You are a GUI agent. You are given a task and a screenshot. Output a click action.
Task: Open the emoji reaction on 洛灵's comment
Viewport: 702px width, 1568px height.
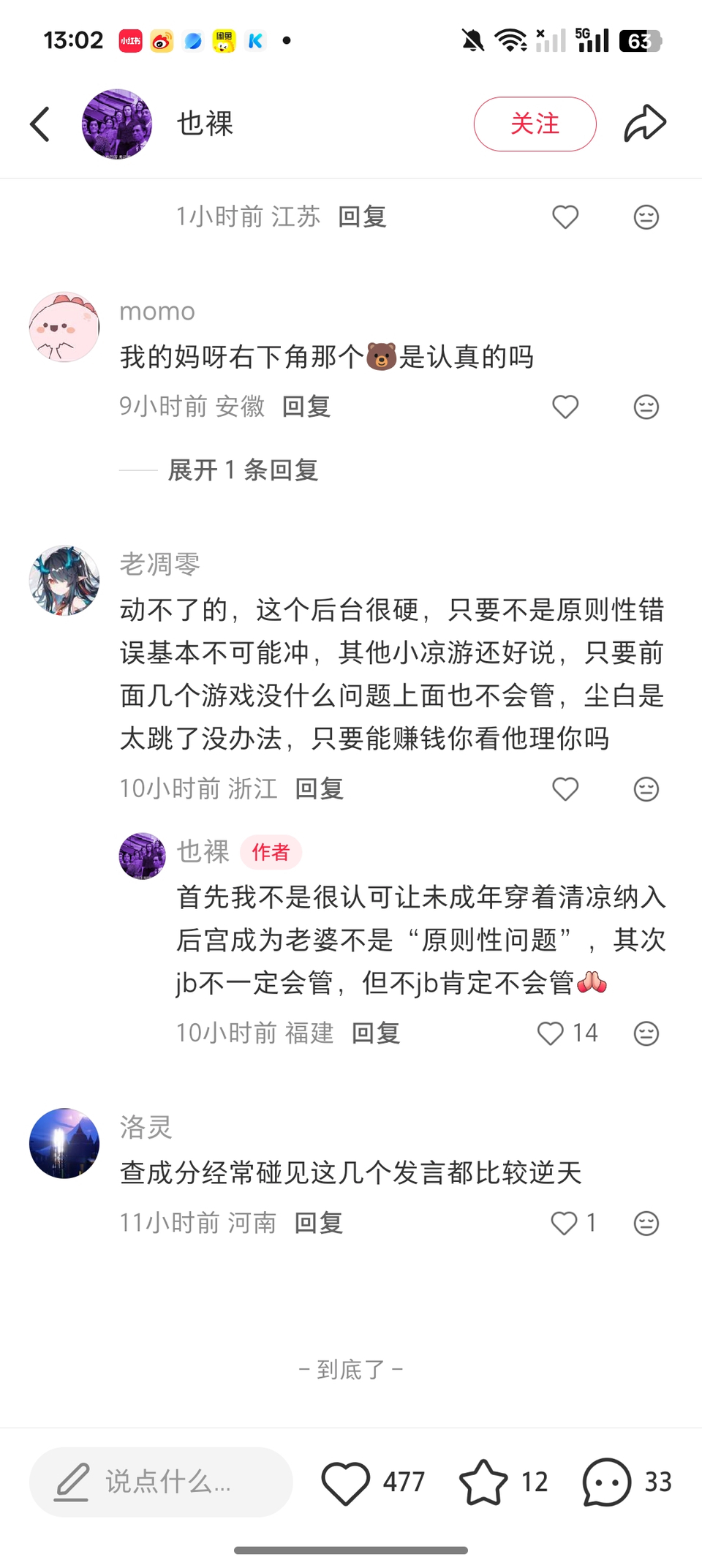pyautogui.click(x=646, y=1223)
